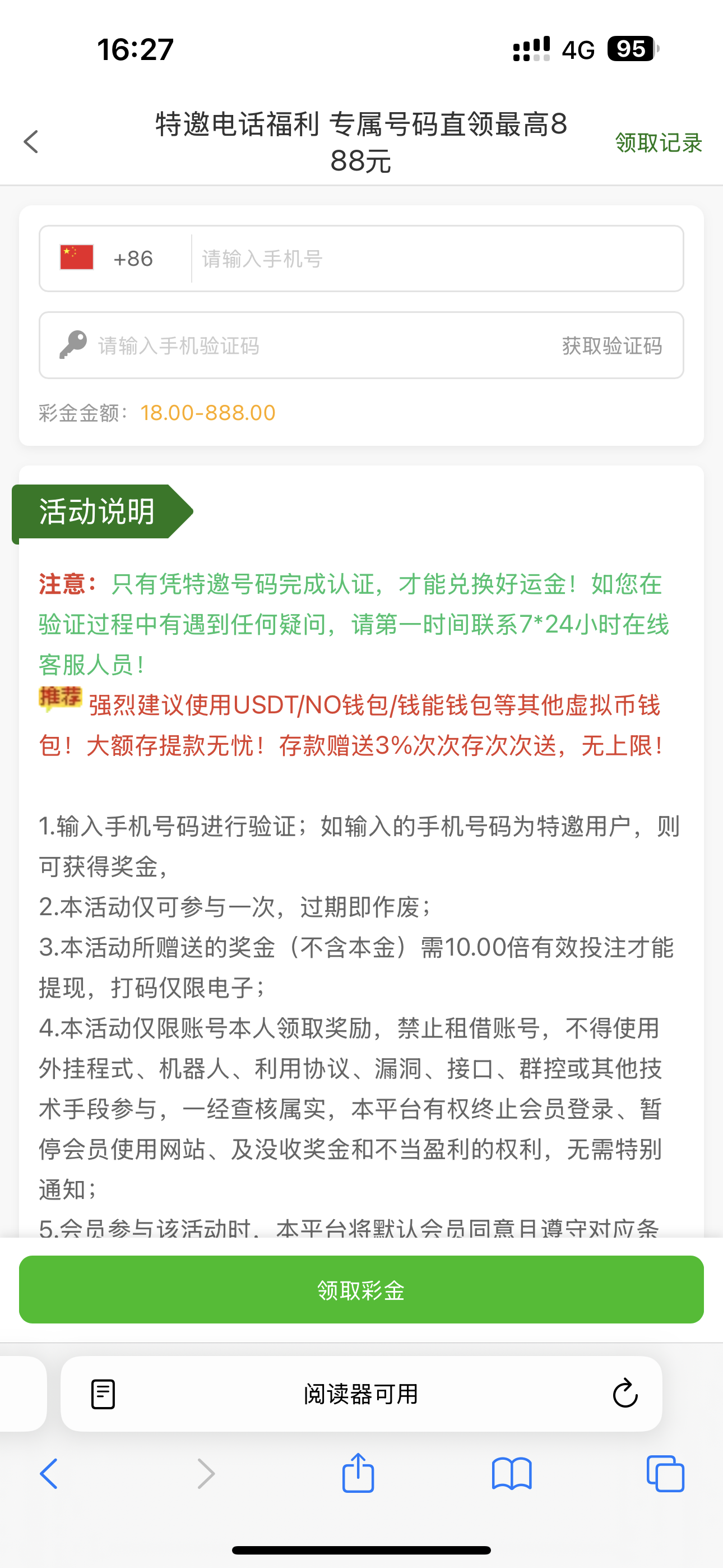Tap 获取验证码 to request a code
This screenshot has height=1568, width=723.
click(611, 346)
